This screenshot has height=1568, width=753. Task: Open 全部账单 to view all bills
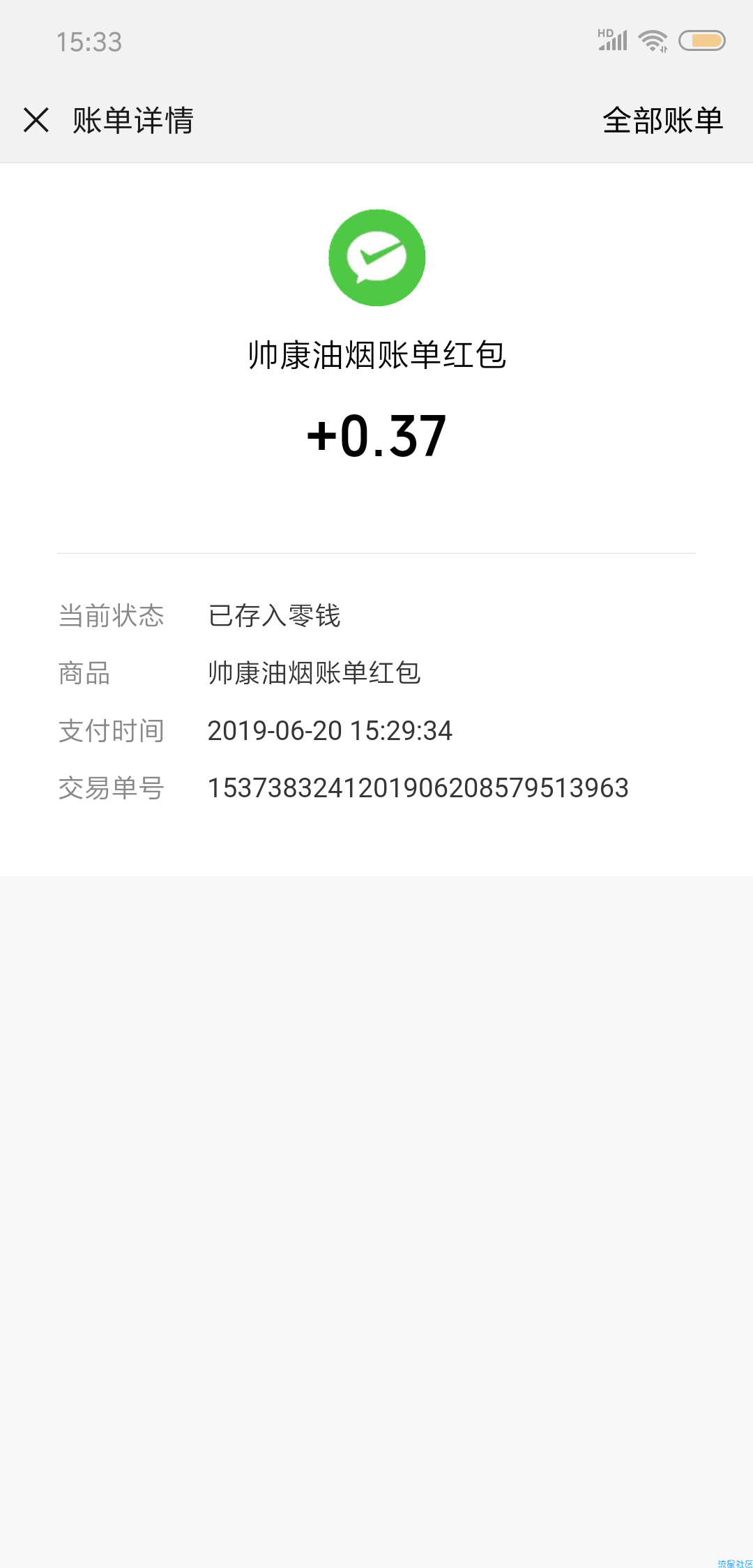(662, 120)
